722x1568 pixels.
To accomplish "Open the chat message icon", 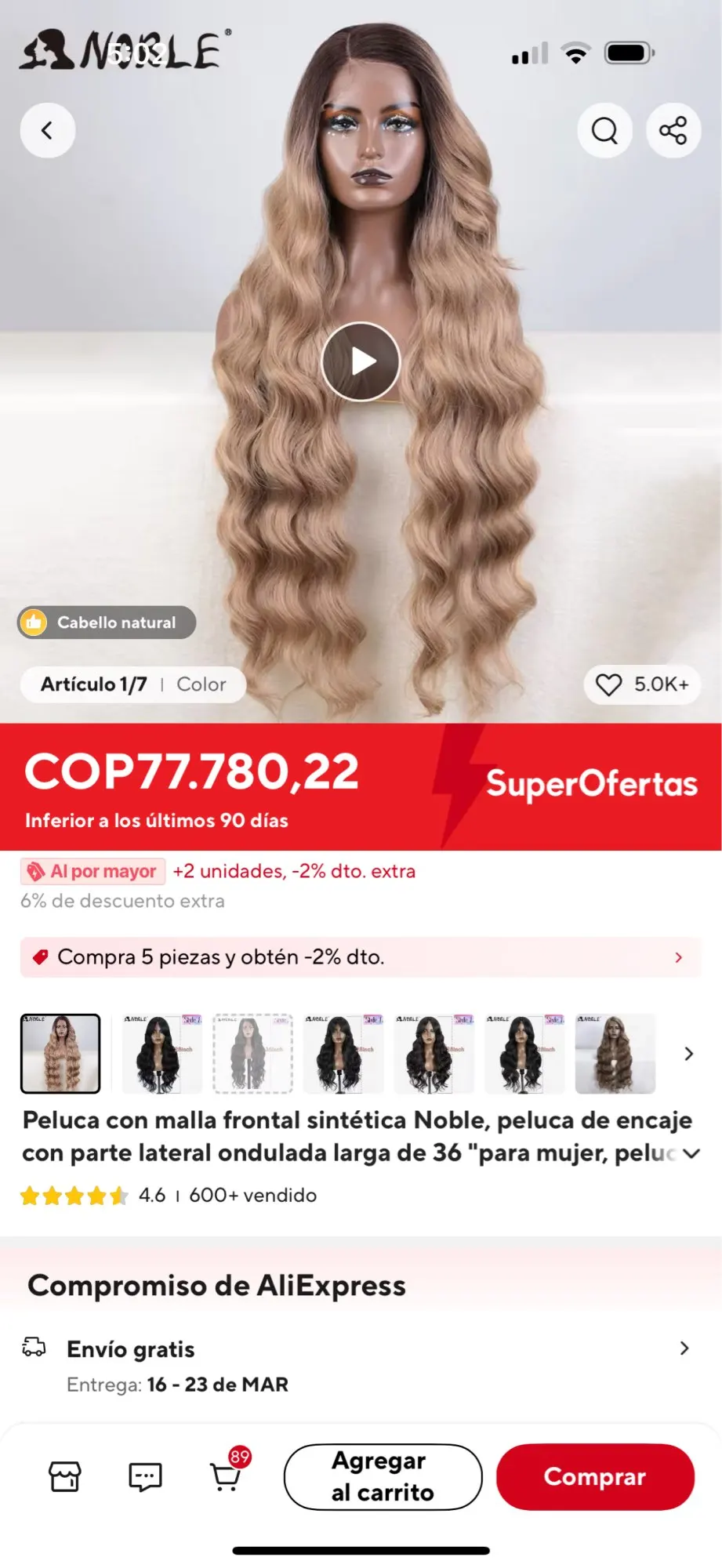I will (145, 1476).
